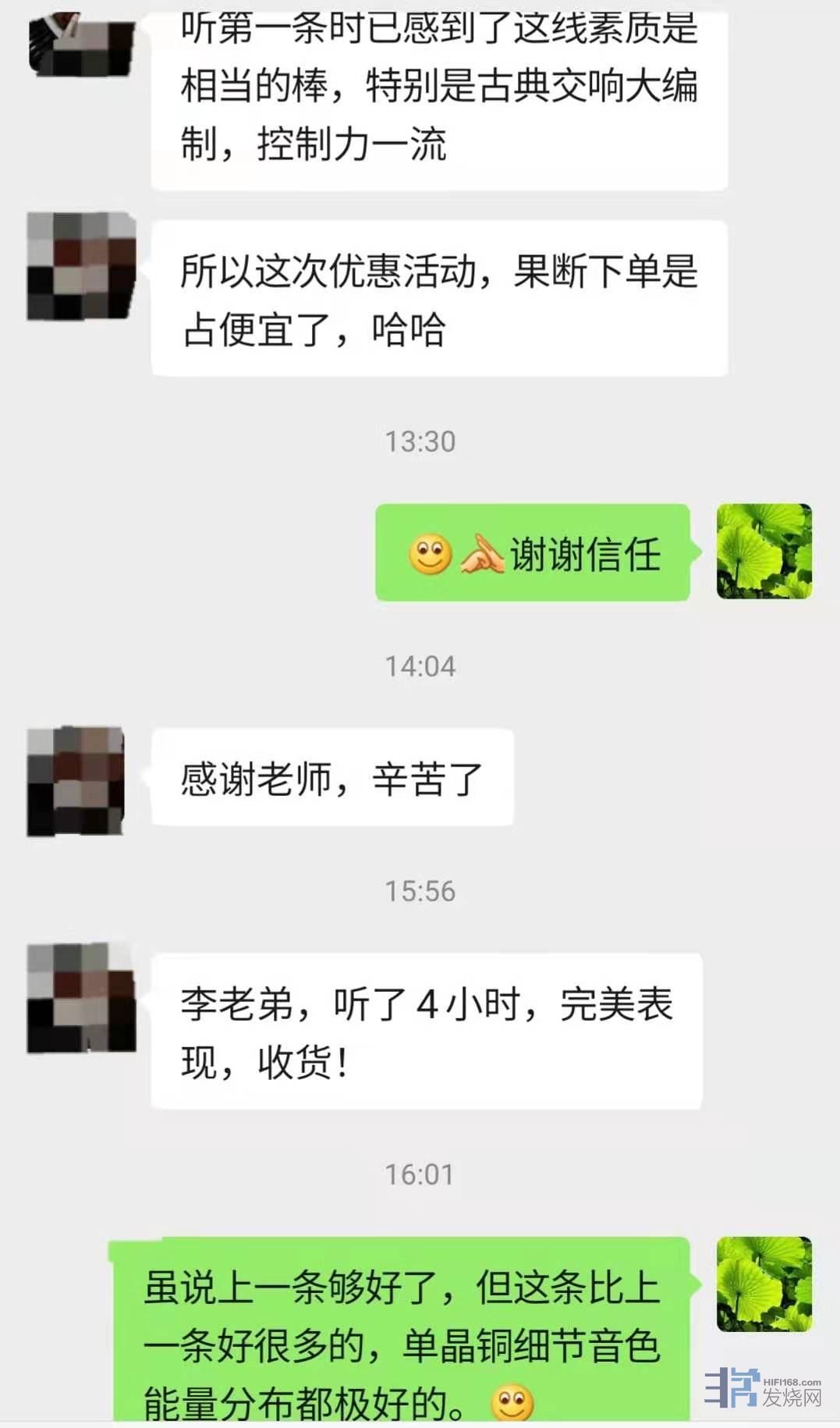View avatar beside "李老弟，听了4小时" message
Image resolution: width=840 pixels, height=1428 pixels.
[81, 998]
